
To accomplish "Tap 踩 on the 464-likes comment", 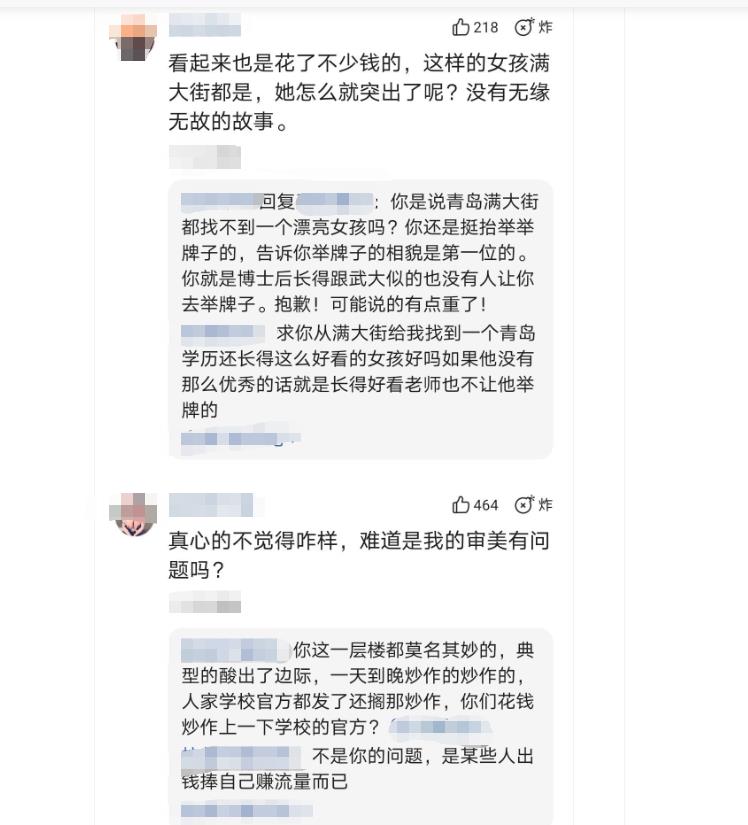I will (x=532, y=505).
